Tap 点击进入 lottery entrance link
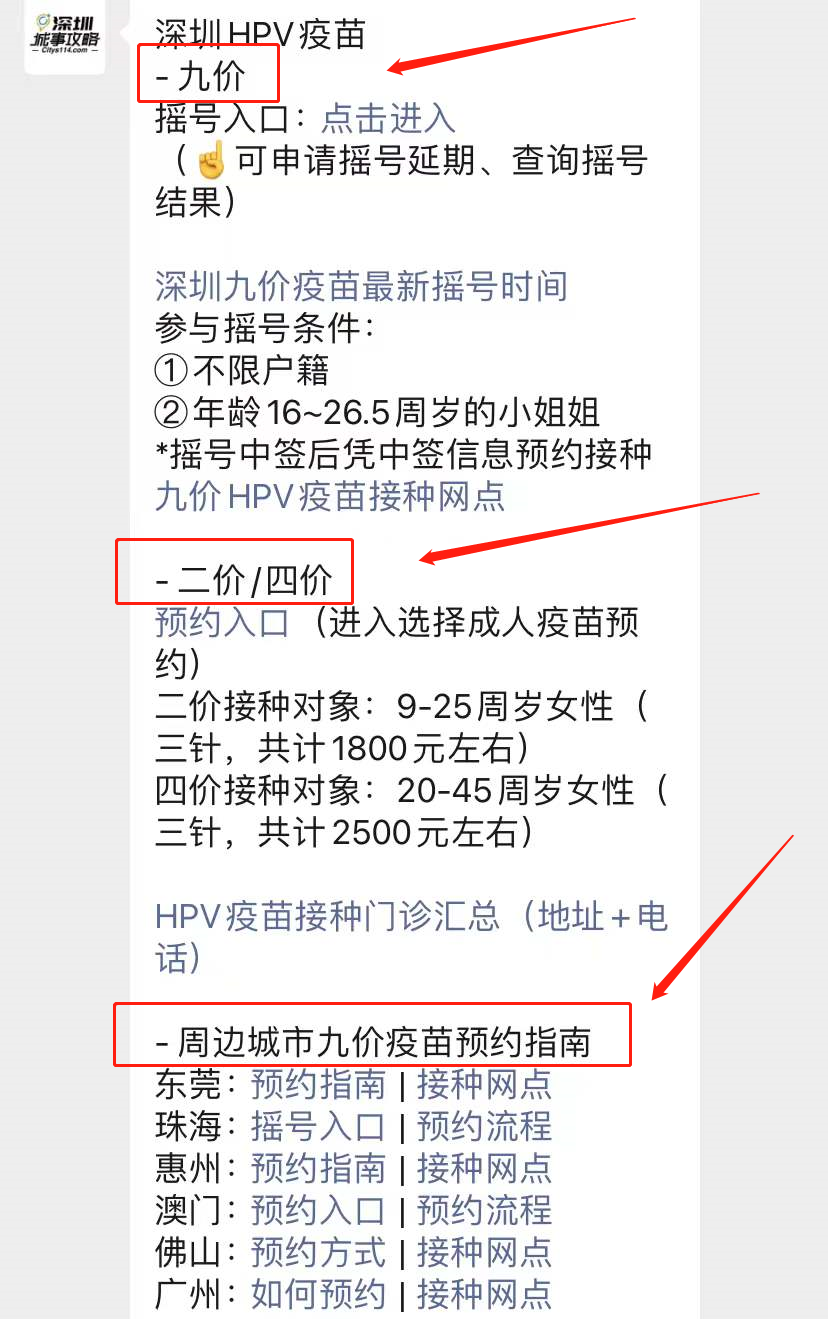Image resolution: width=828 pixels, height=1319 pixels. pyautogui.click(x=388, y=119)
